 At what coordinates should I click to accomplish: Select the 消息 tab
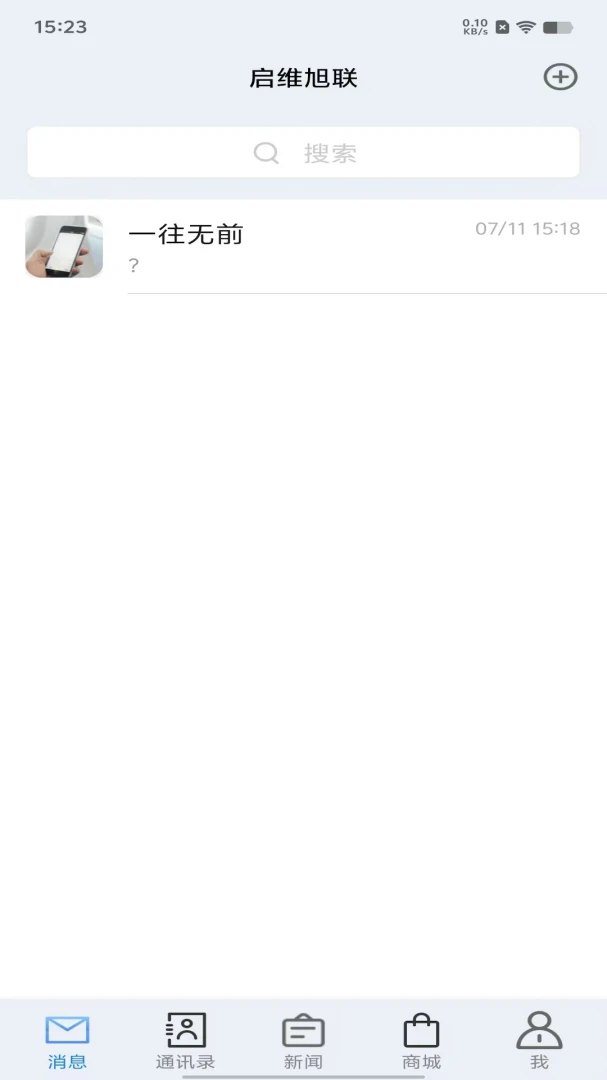click(x=67, y=1040)
